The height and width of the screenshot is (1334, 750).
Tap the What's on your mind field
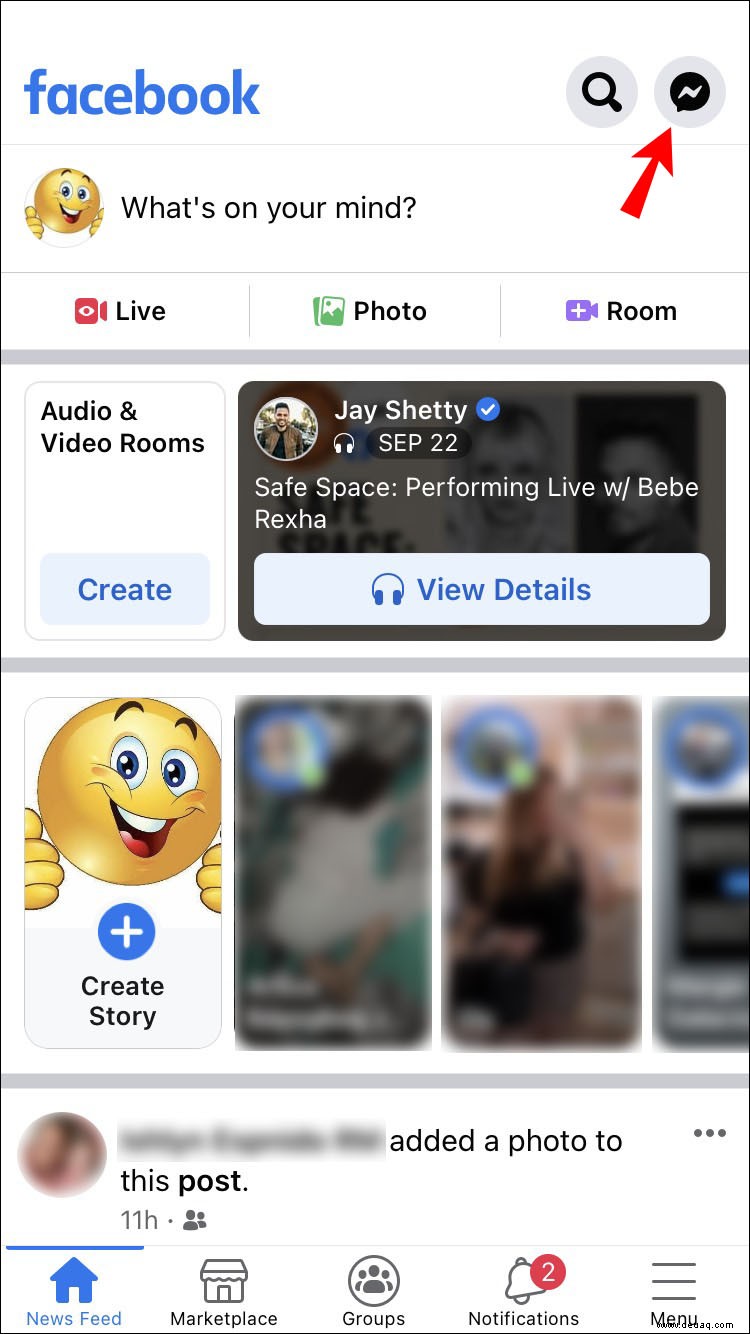click(268, 208)
